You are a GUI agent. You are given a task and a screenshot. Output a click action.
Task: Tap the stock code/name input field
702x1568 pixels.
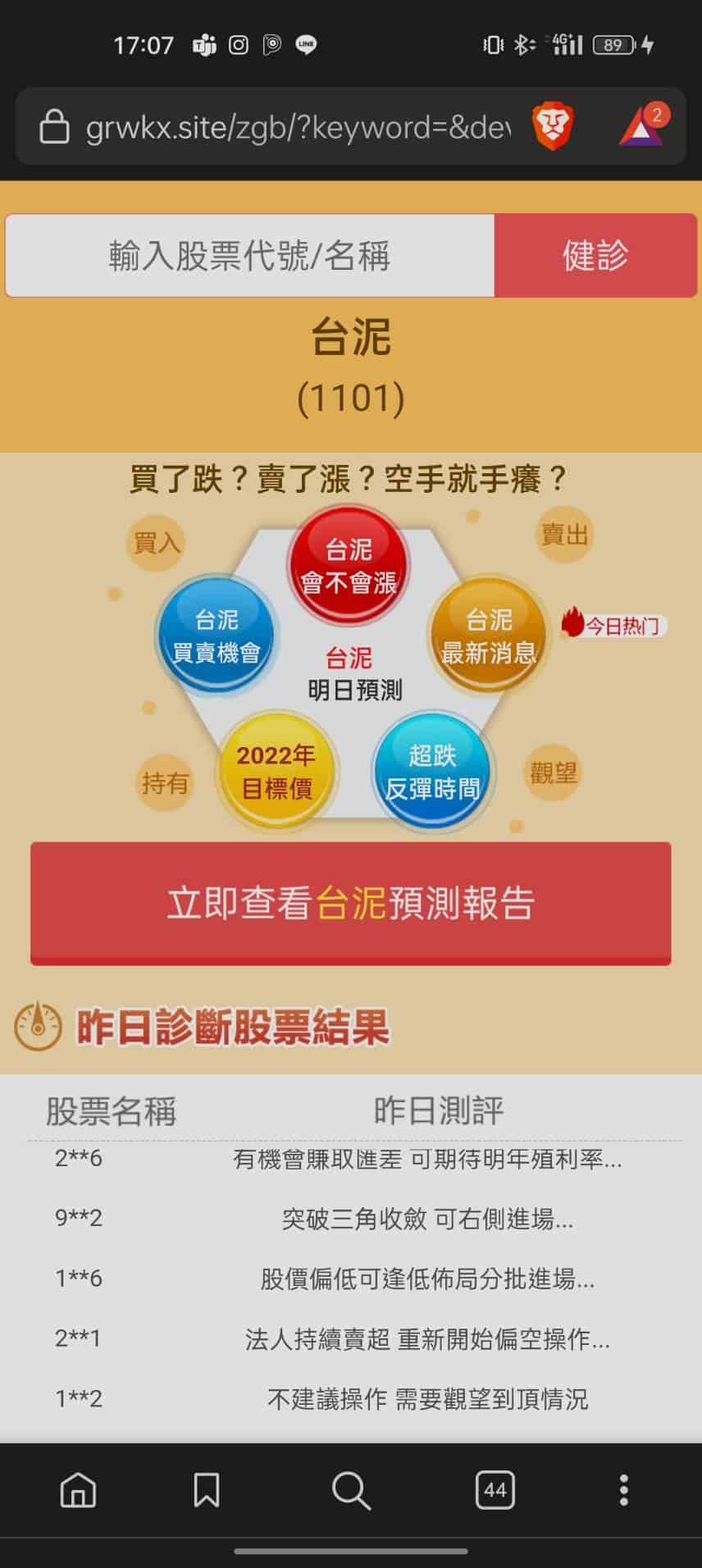click(x=249, y=256)
